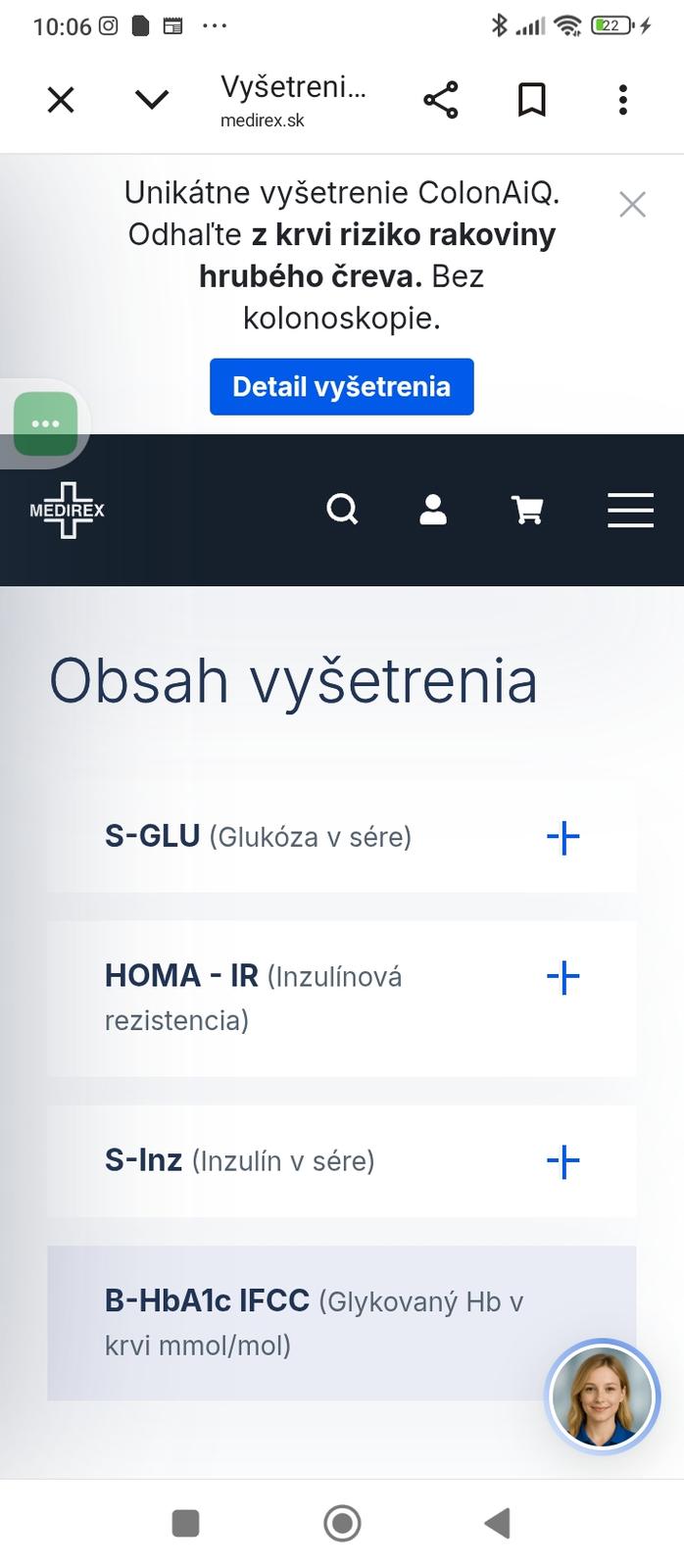The height and width of the screenshot is (1568, 684).
Task: Go to the system home screen
Action: coord(342,1523)
